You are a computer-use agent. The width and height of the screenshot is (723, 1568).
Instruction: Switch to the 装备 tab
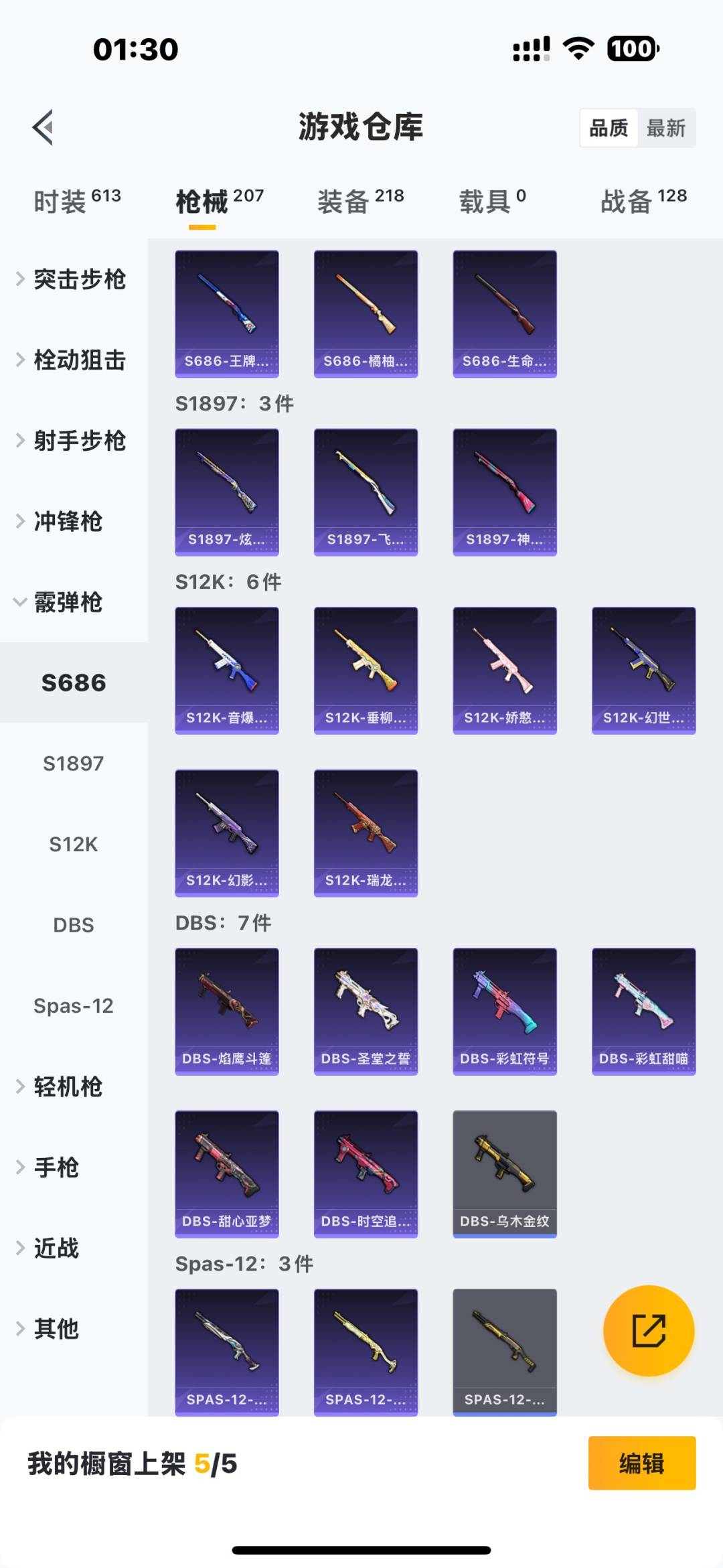[x=360, y=201]
